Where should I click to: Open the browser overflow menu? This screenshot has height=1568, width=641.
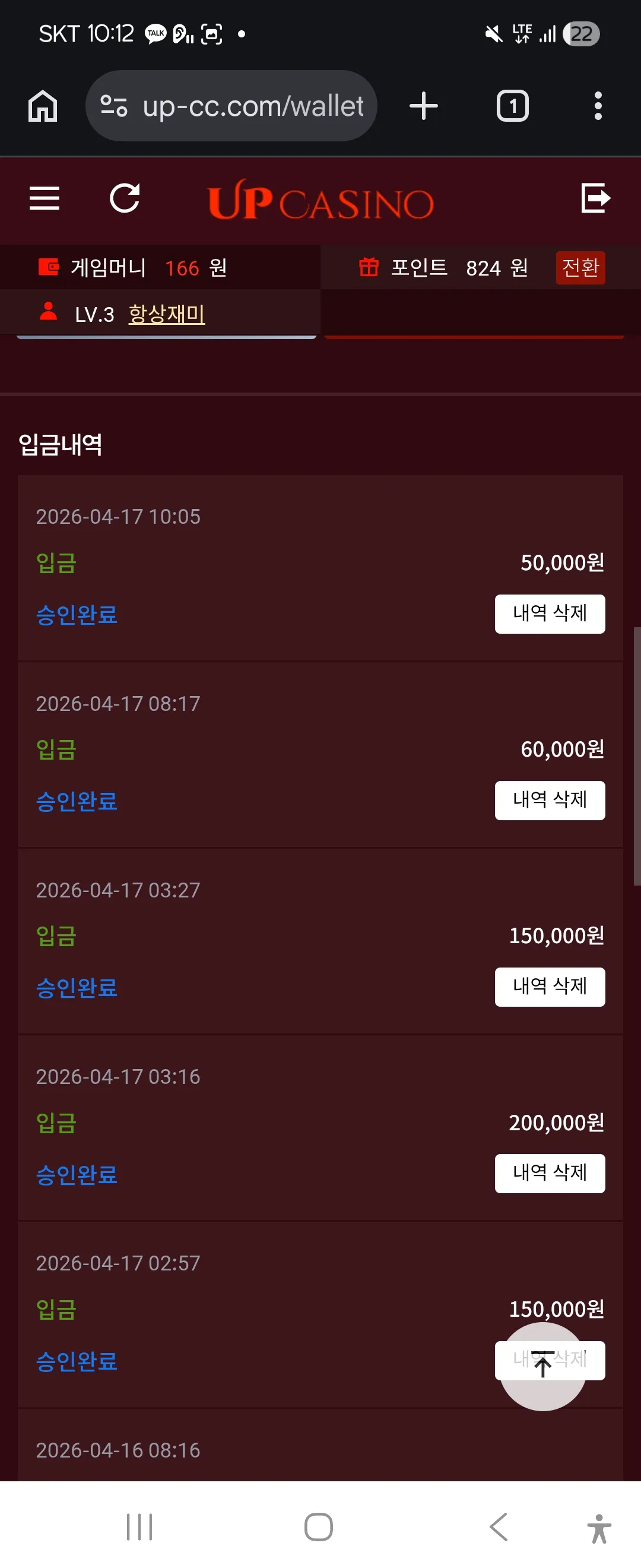[598, 106]
